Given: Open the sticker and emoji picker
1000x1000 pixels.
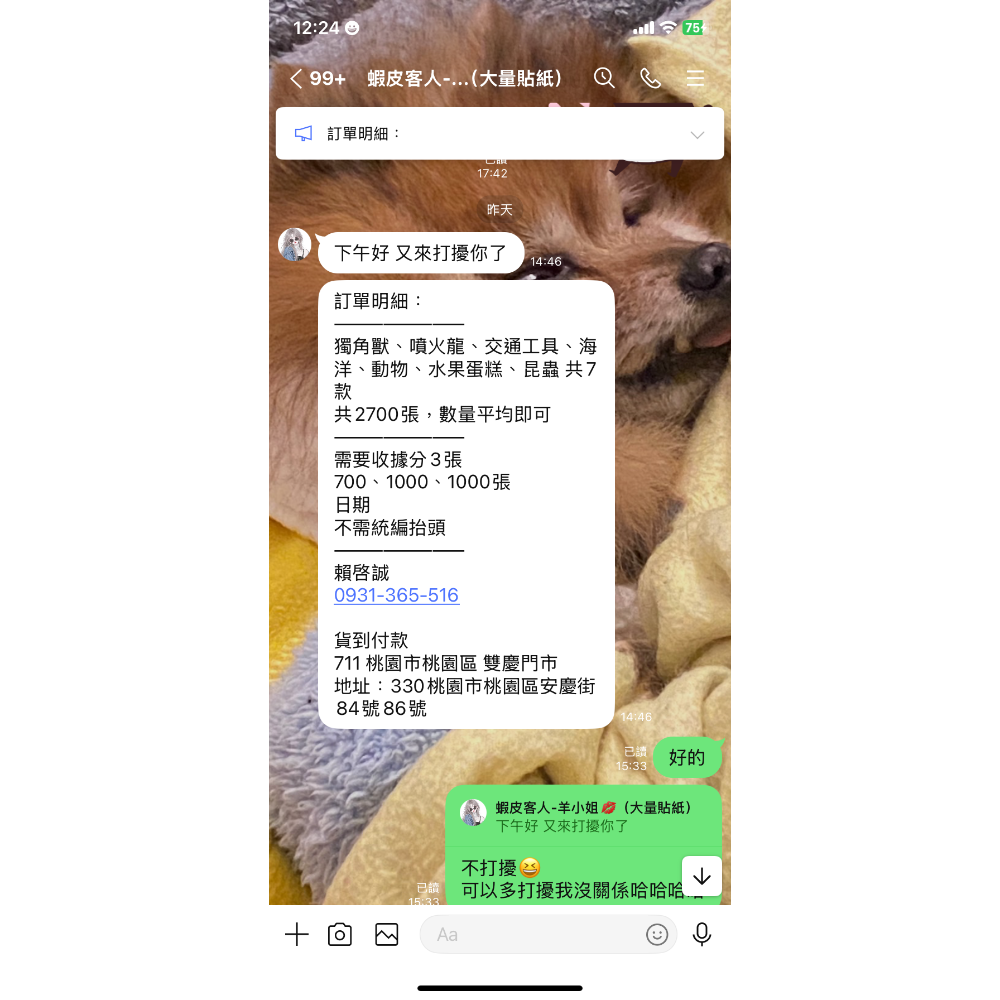Looking at the screenshot, I should (x=657, y=935).
